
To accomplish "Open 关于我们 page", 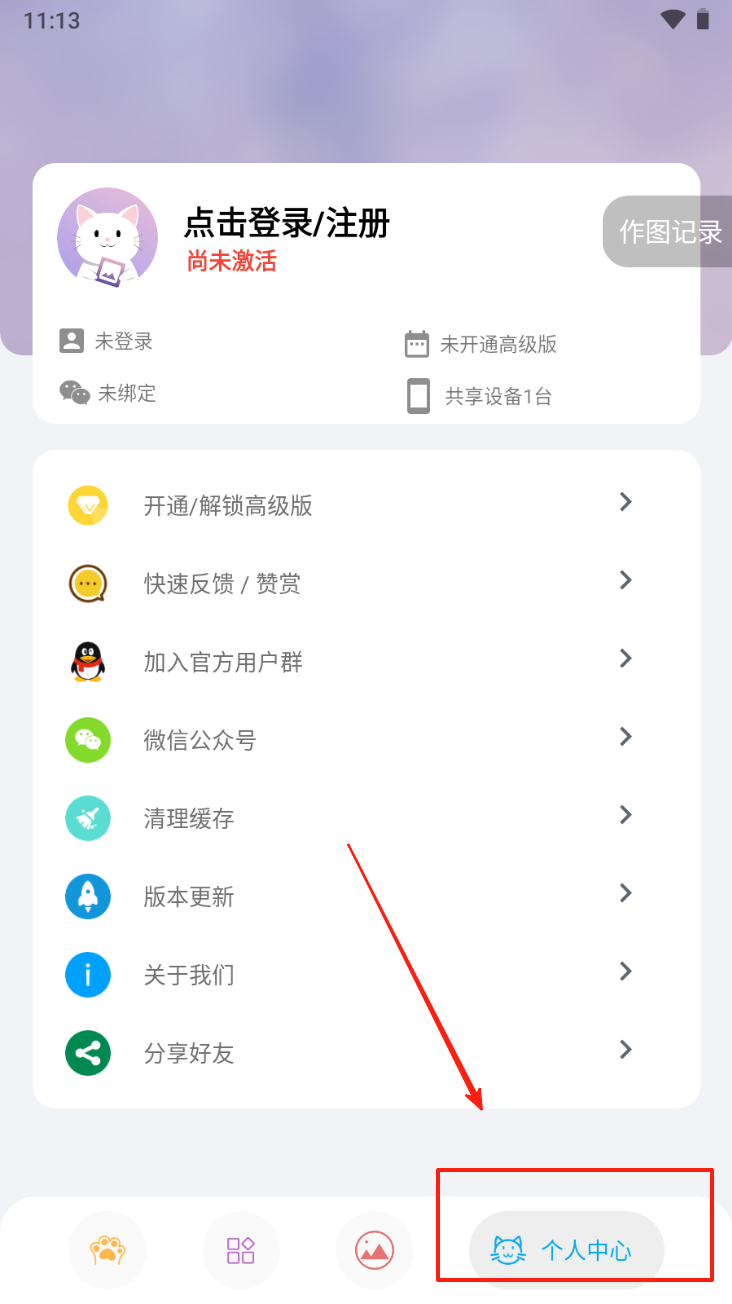I will [366, 974].
